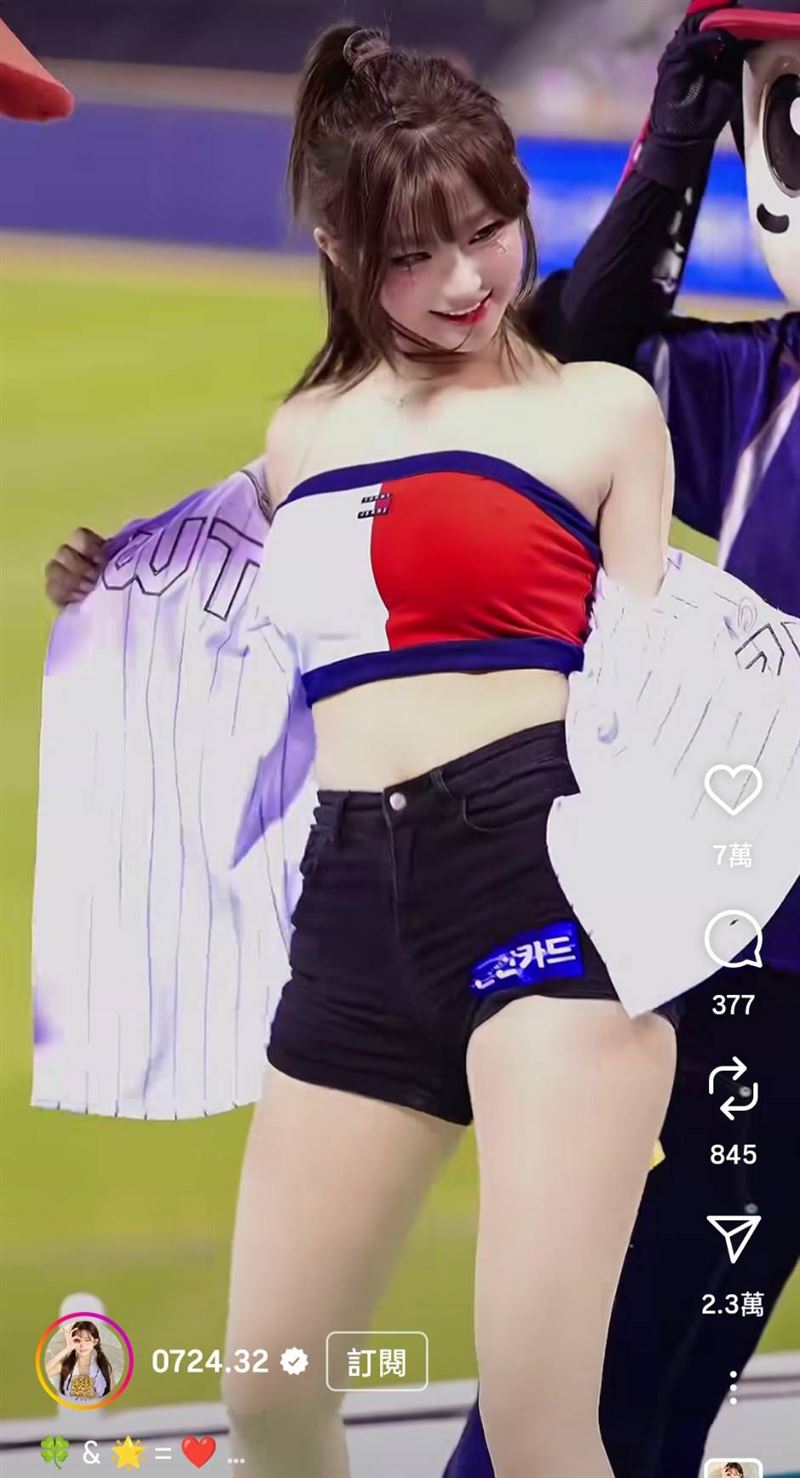Like this reel with the heart icon
This screenshot has height=1478, width=800.
pyautogui.click(x=733, y=790)
